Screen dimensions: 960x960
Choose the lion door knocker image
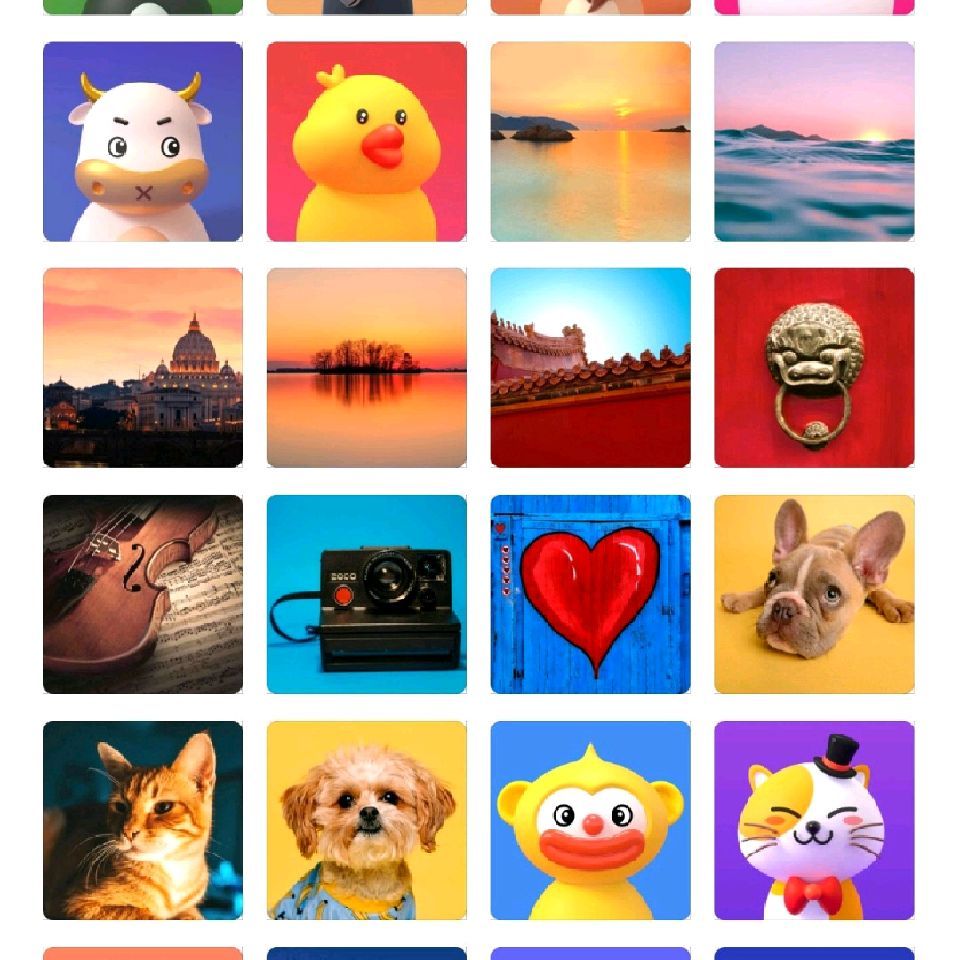click(814, 368)
